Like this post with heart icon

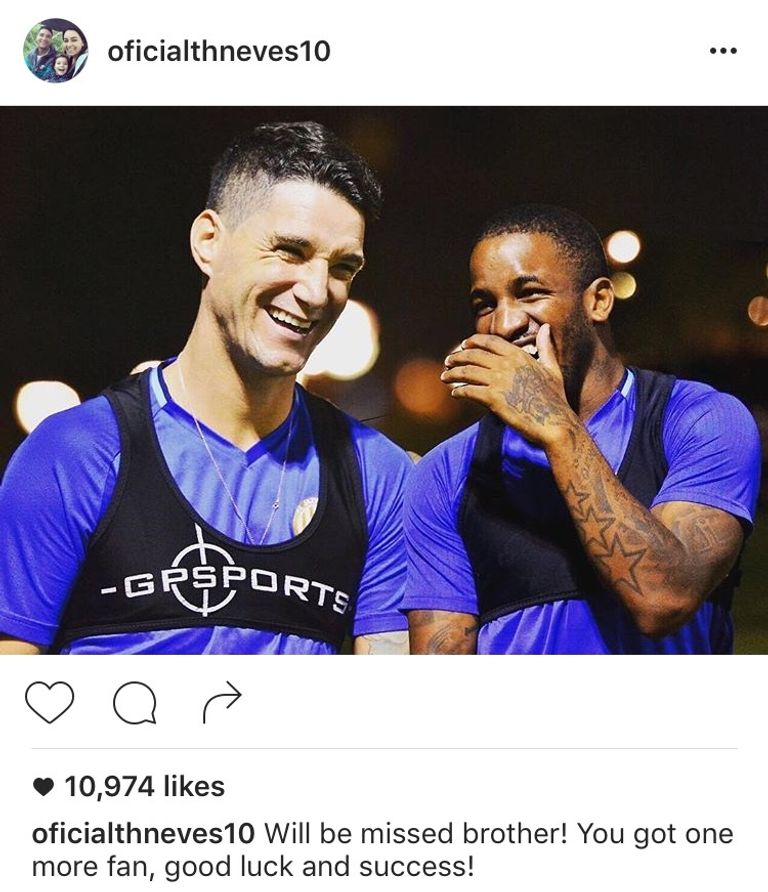[50, 703]
